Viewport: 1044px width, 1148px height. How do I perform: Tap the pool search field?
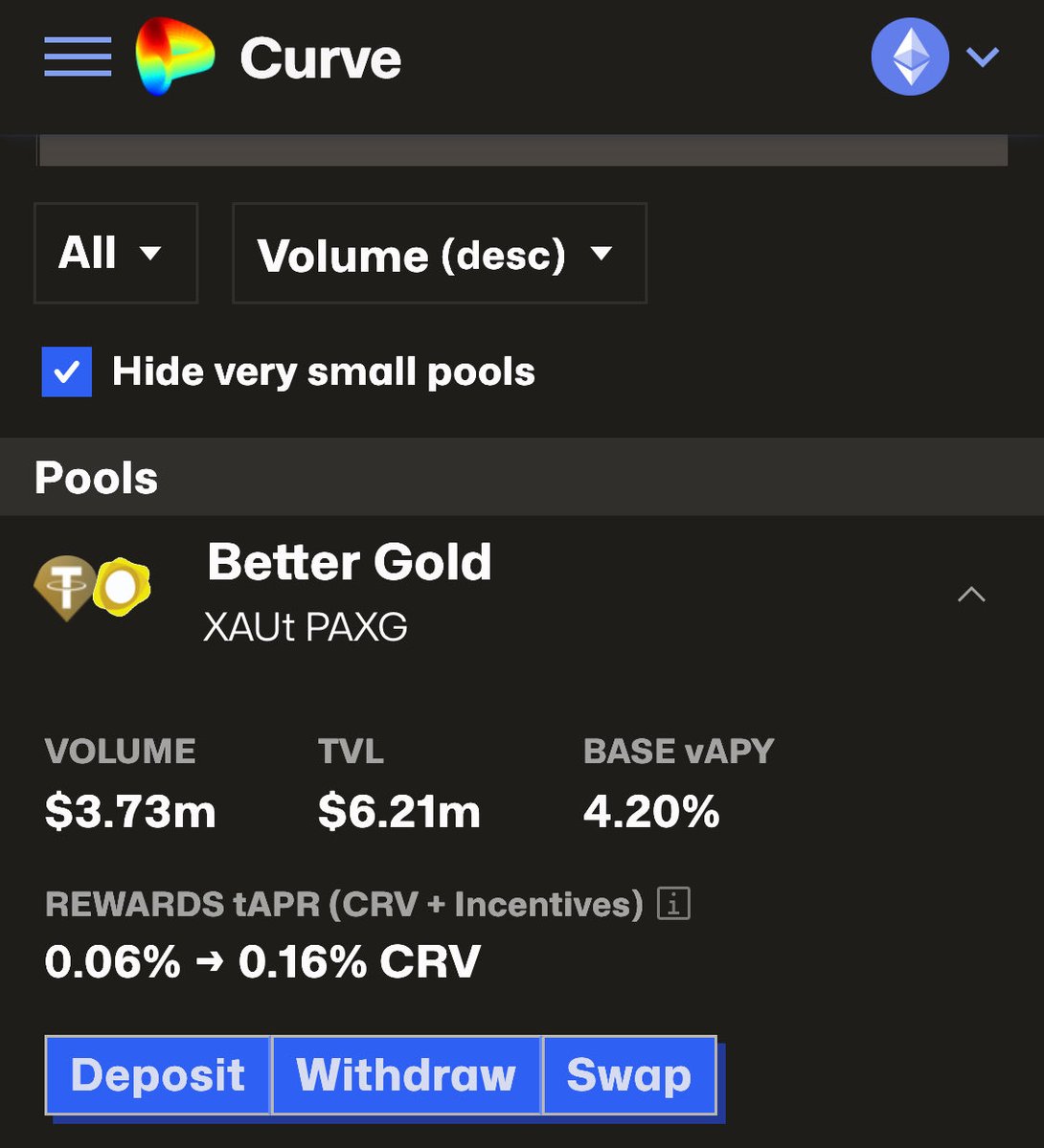point(522,150)
